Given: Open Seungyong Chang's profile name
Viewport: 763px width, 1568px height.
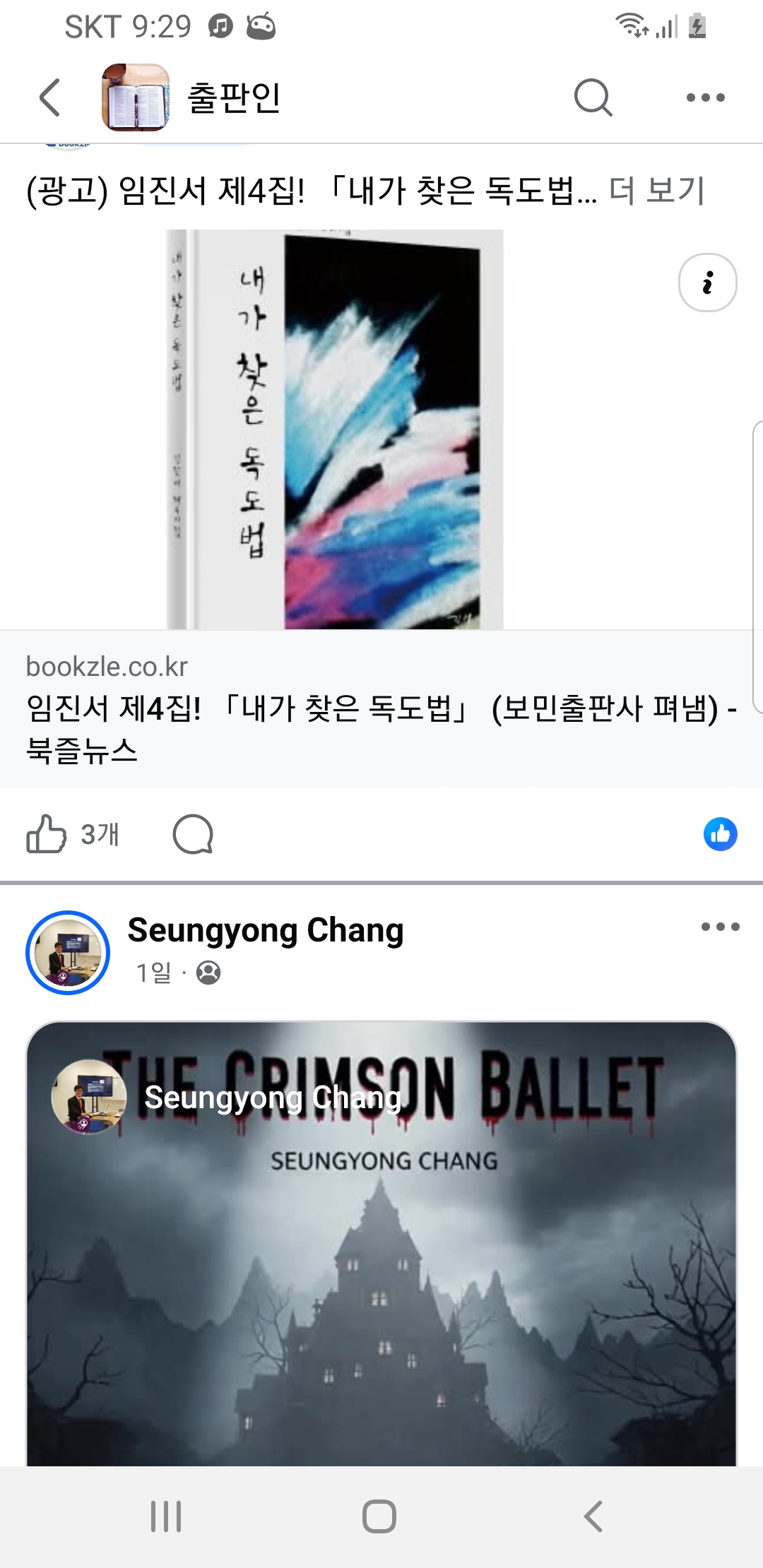Looking at the screenshot, I should (265, 930).
